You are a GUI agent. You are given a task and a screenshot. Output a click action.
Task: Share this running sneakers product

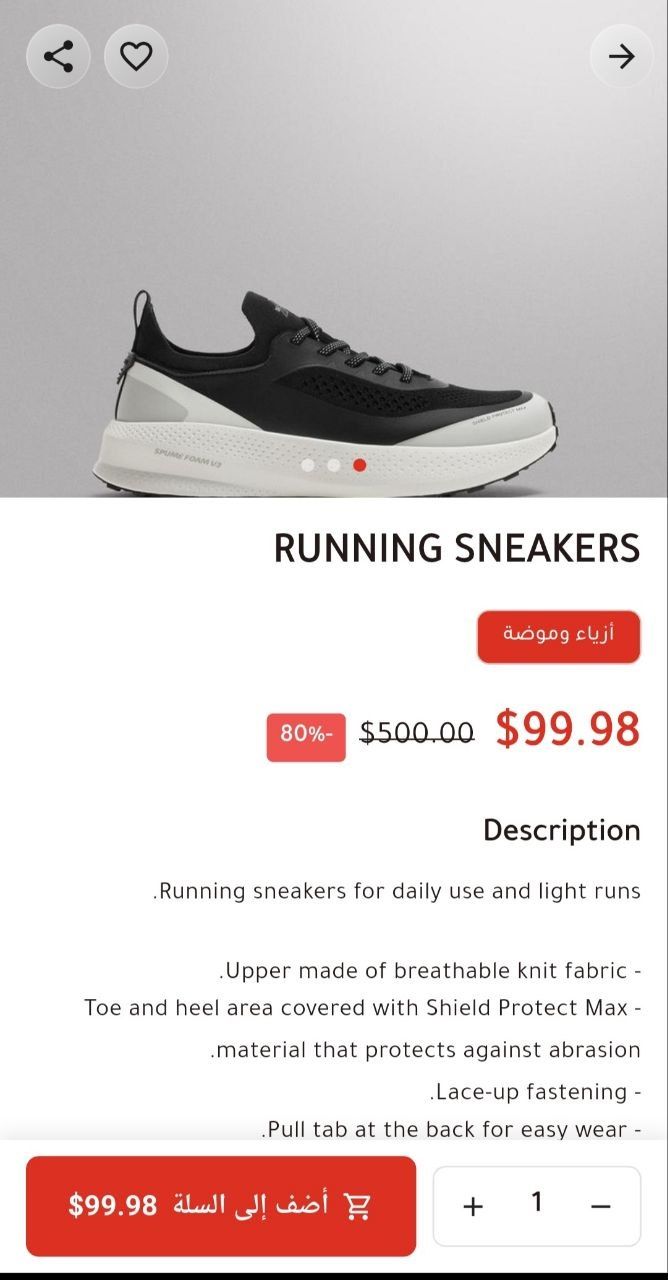pos(59,56)
